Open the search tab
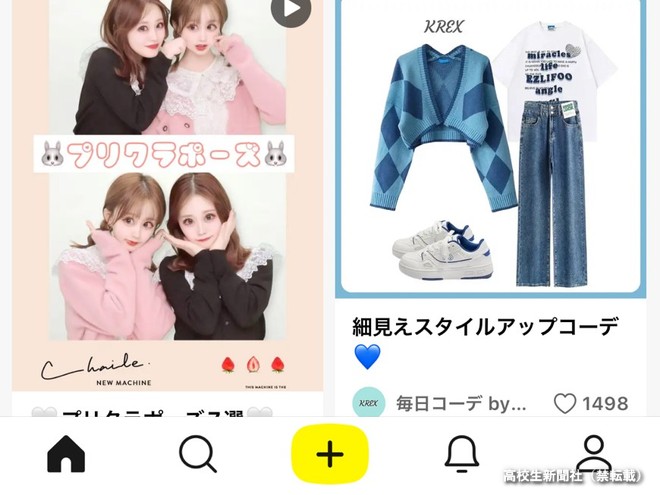Image resolution: width=660 pixels, height=495 pixels. [x=197, y=454]
